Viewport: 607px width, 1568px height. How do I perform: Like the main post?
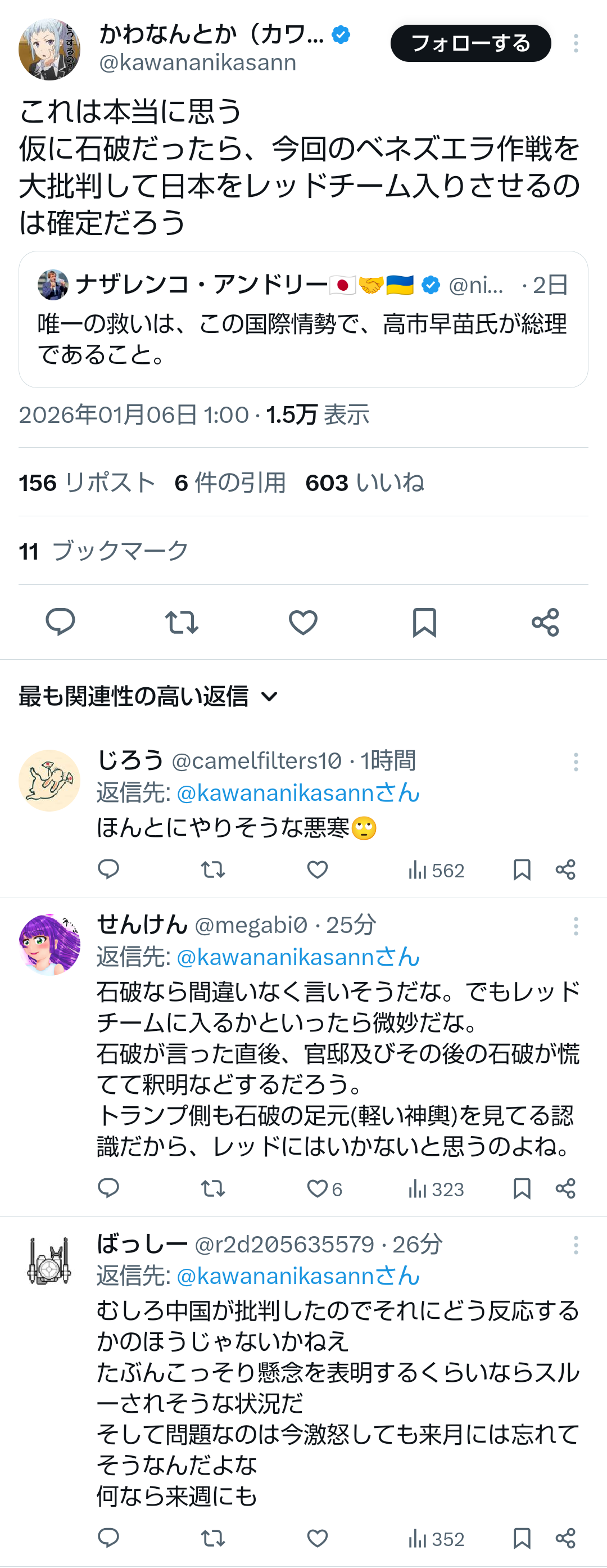(303, 622)
